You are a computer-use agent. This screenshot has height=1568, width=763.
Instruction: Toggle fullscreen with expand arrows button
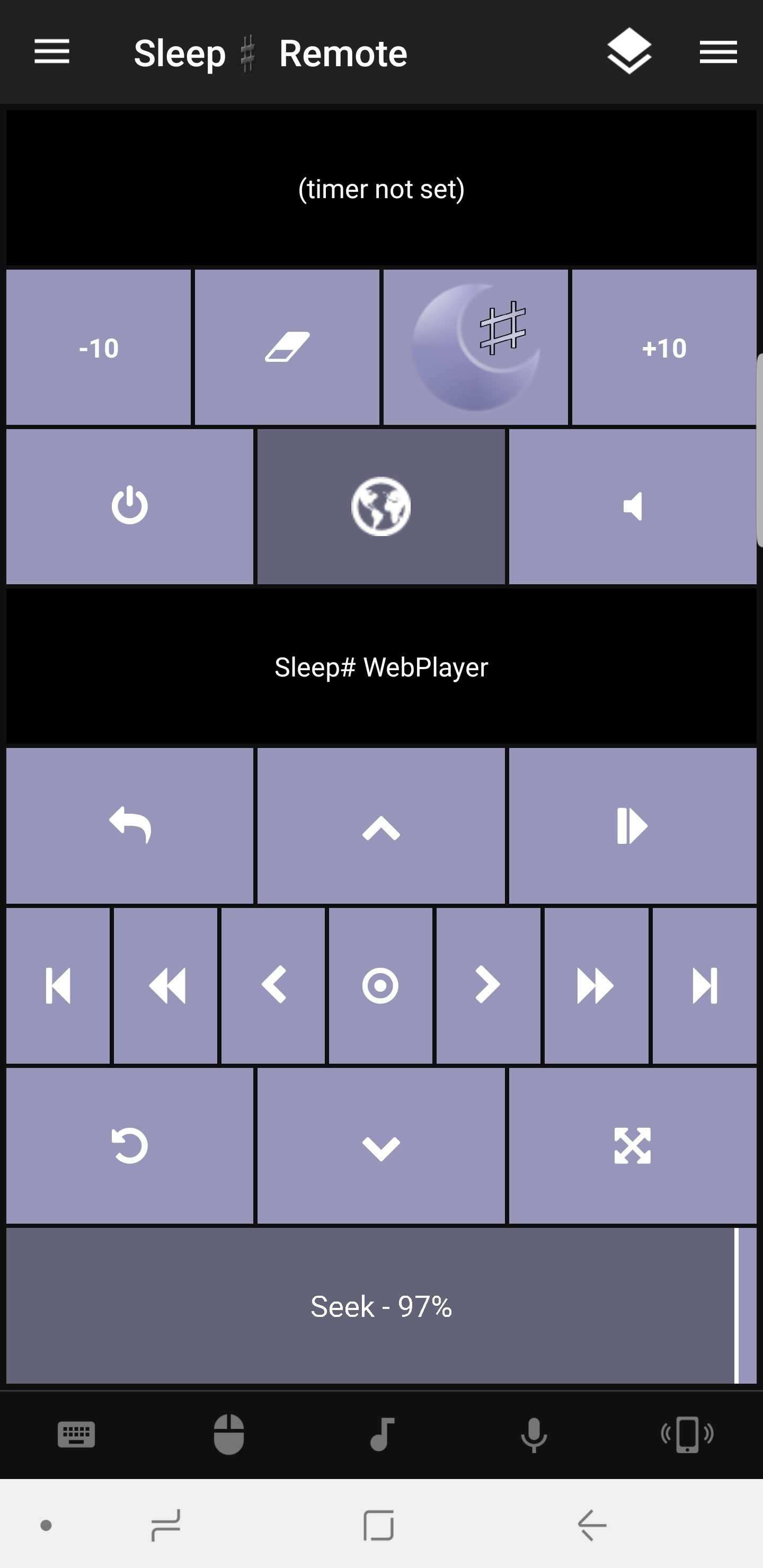click(x=633, y=1146)
